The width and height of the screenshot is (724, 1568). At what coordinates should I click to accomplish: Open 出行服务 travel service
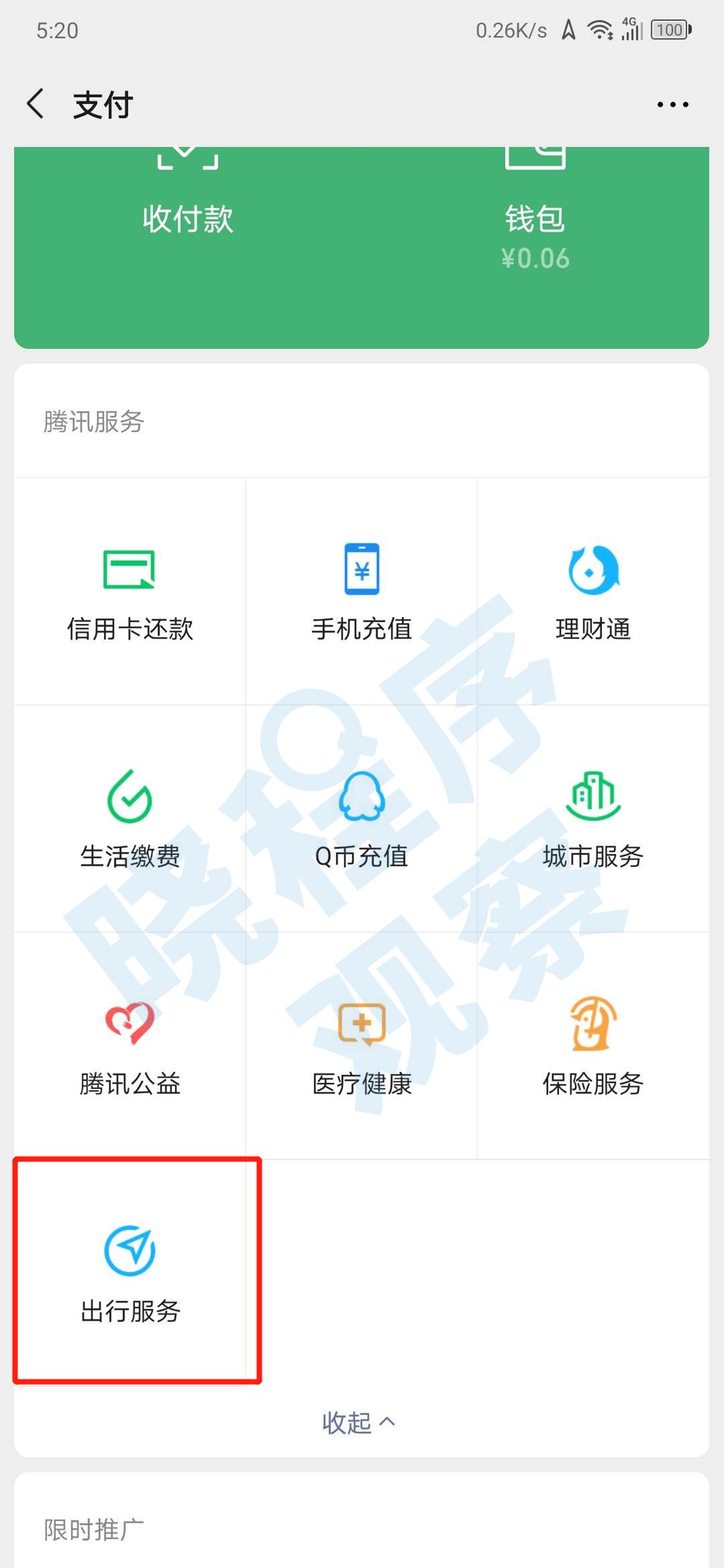130,1273
